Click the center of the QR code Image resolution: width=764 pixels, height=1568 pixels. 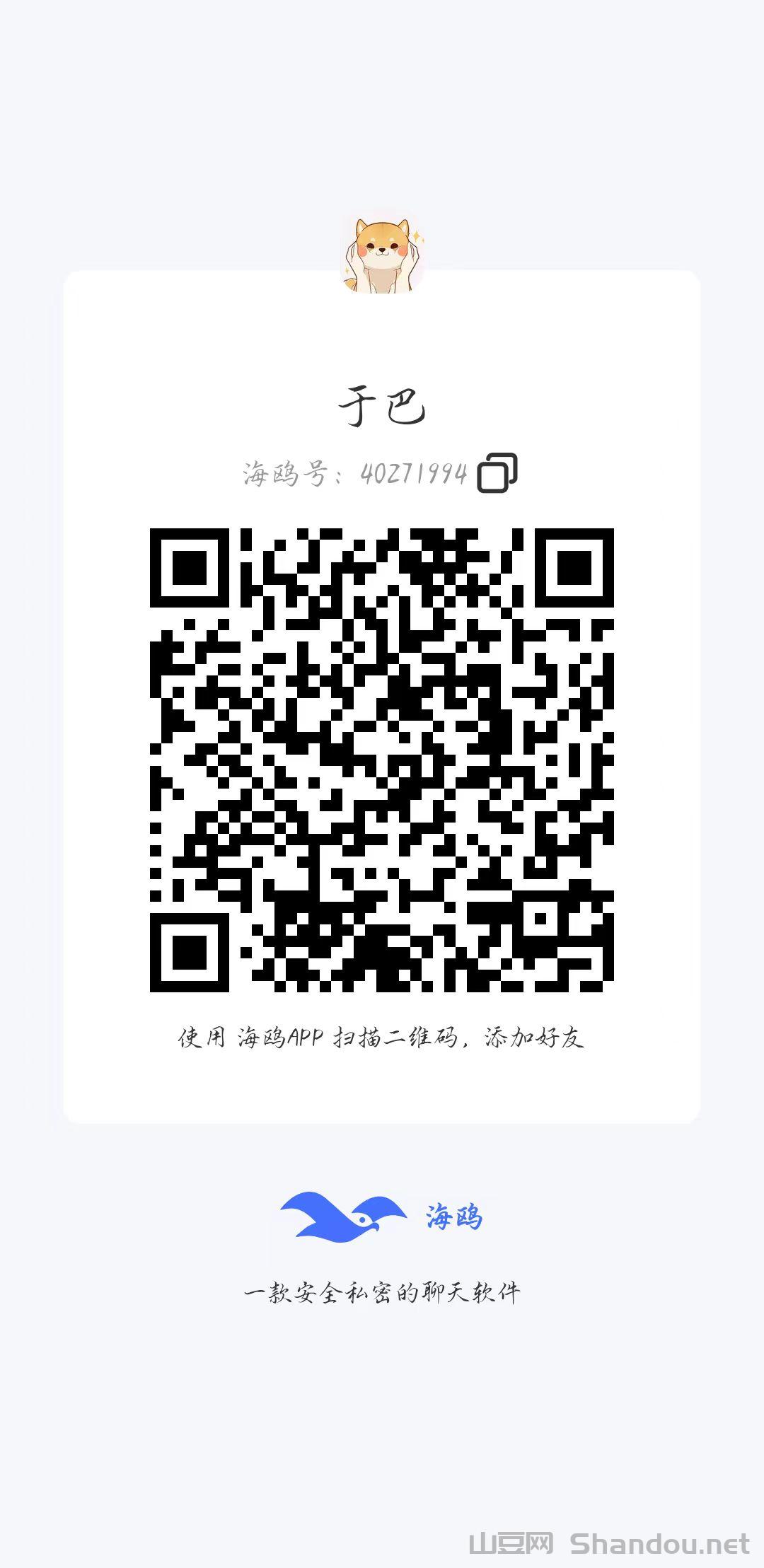coord(382,760)
